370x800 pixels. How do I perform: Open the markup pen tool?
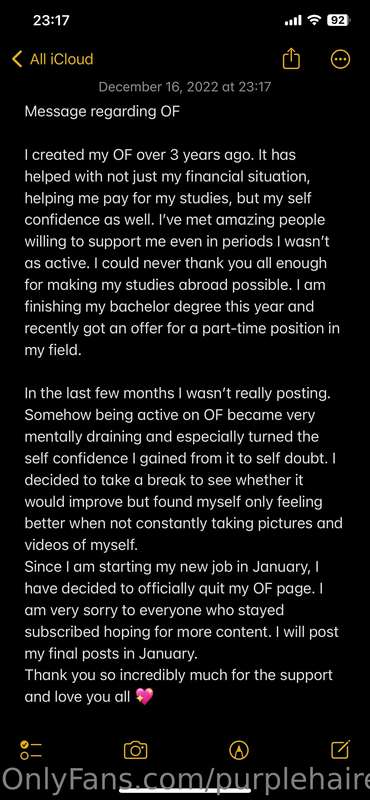[239, 750]
